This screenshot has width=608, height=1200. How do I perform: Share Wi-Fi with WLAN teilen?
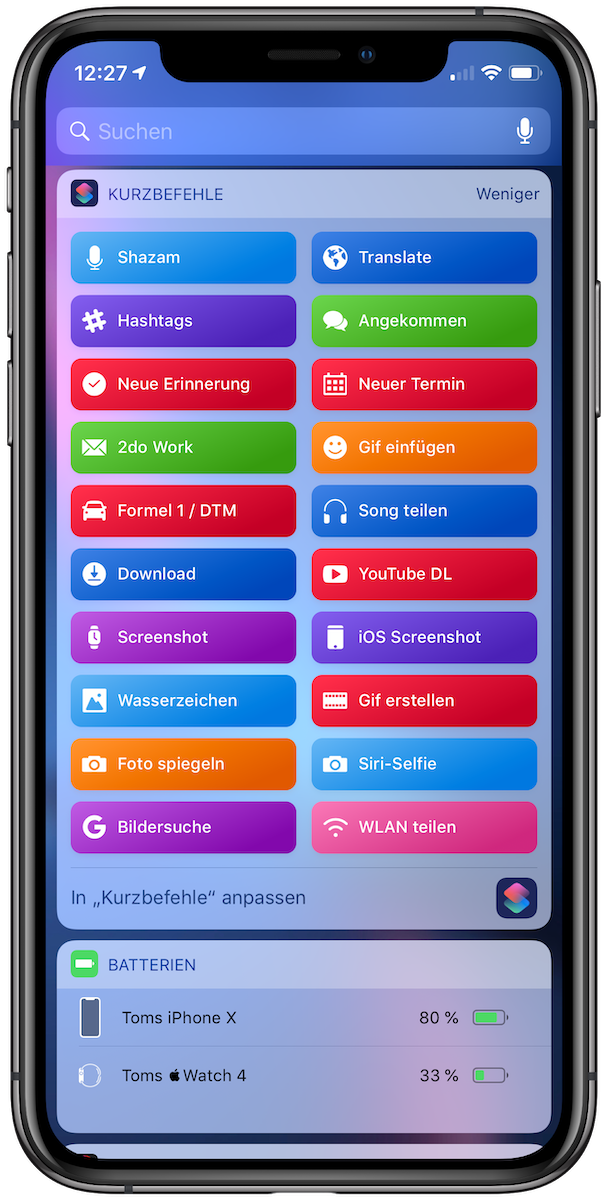point(424,827)
